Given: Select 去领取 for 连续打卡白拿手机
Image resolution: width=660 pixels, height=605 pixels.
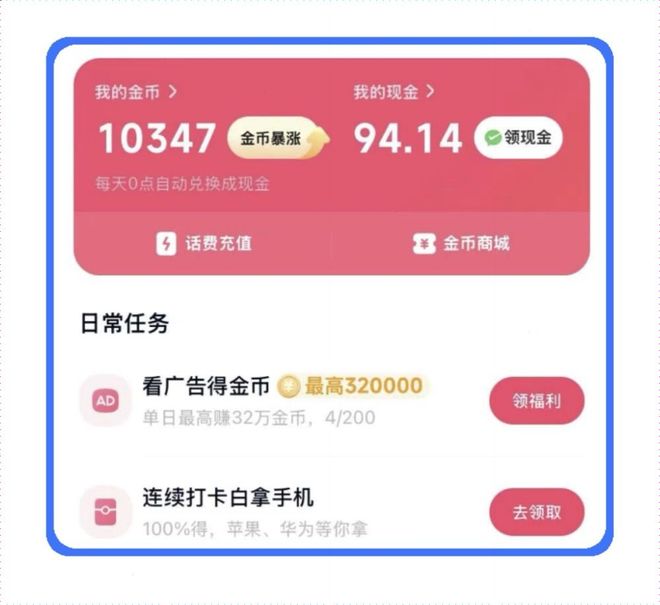Looking at the screenshot, I should pos(536,512).
